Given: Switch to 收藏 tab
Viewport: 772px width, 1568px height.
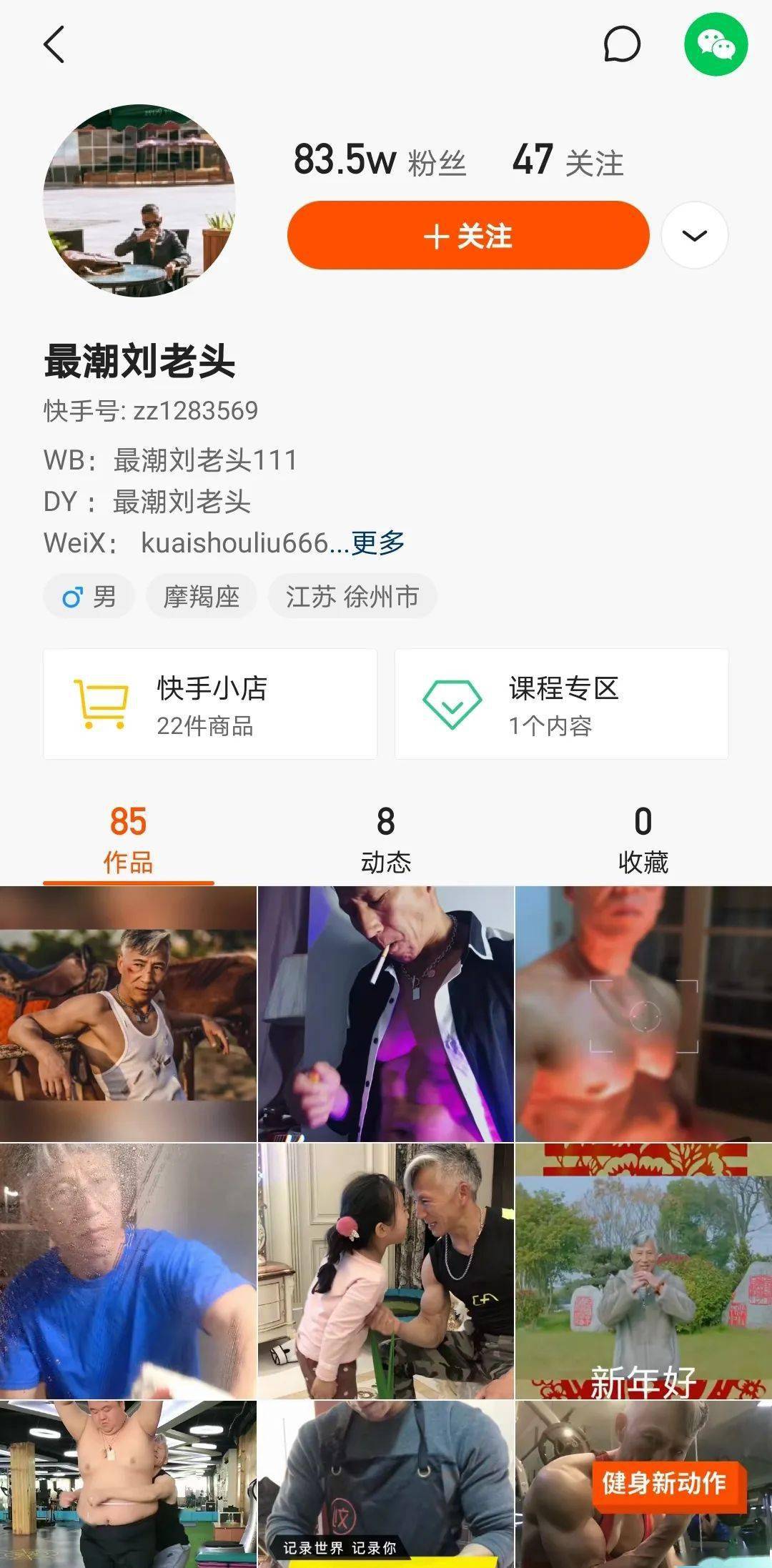Looking at the screenshot, I should coord(643,840).
